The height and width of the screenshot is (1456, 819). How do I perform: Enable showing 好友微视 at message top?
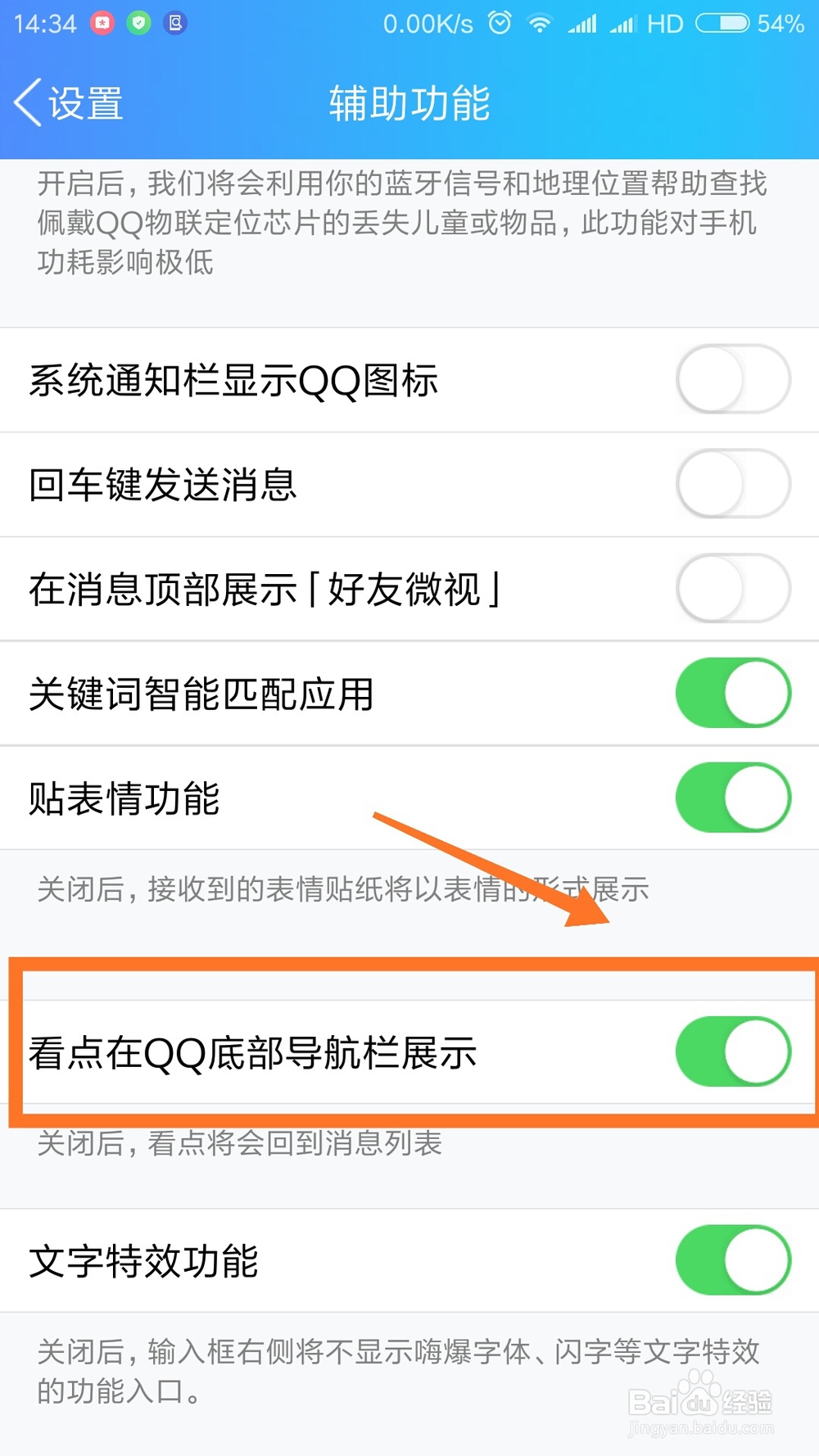tap(731, 589)
